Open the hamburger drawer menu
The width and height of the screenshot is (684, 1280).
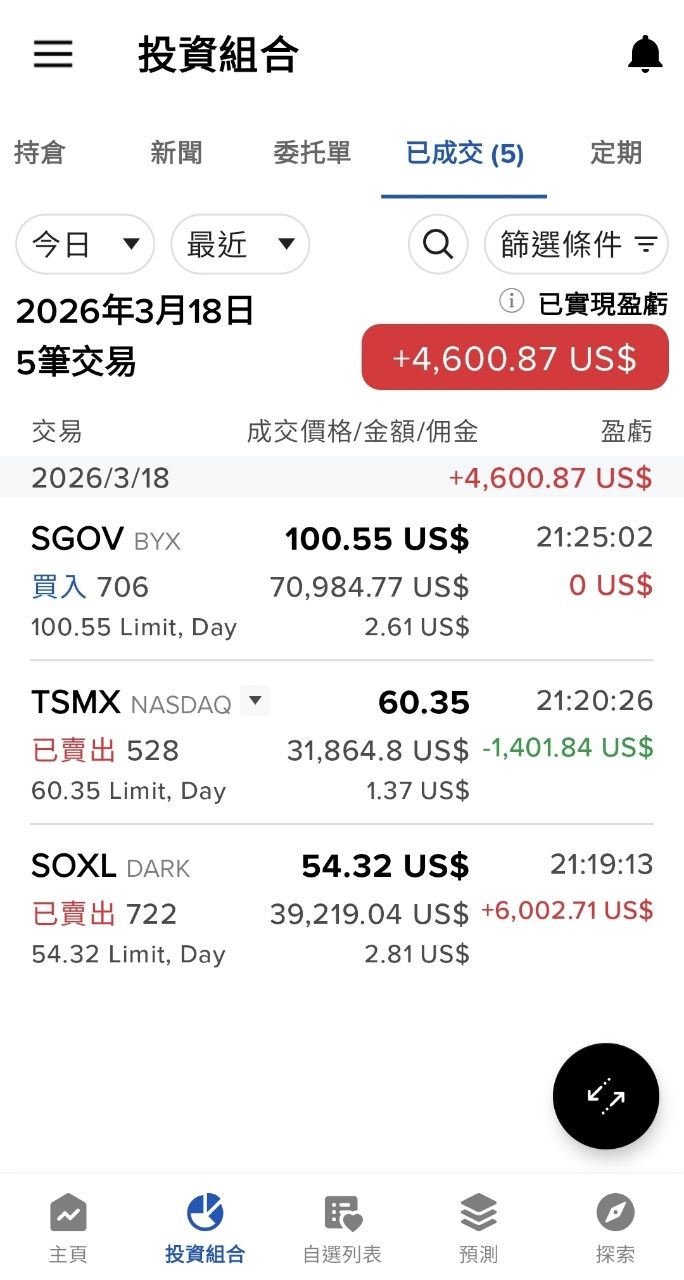53,54
